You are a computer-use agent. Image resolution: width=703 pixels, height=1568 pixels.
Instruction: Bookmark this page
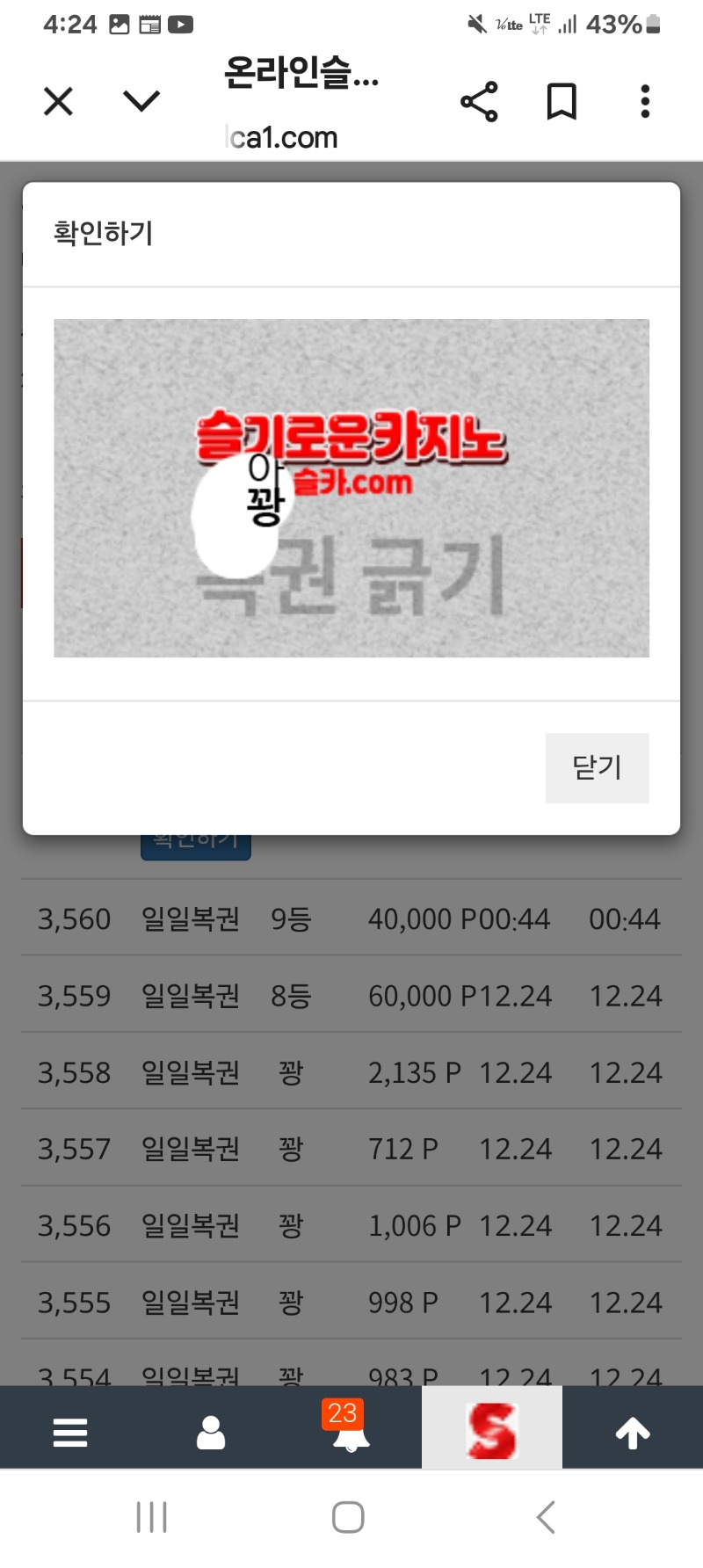pos(562,102)
